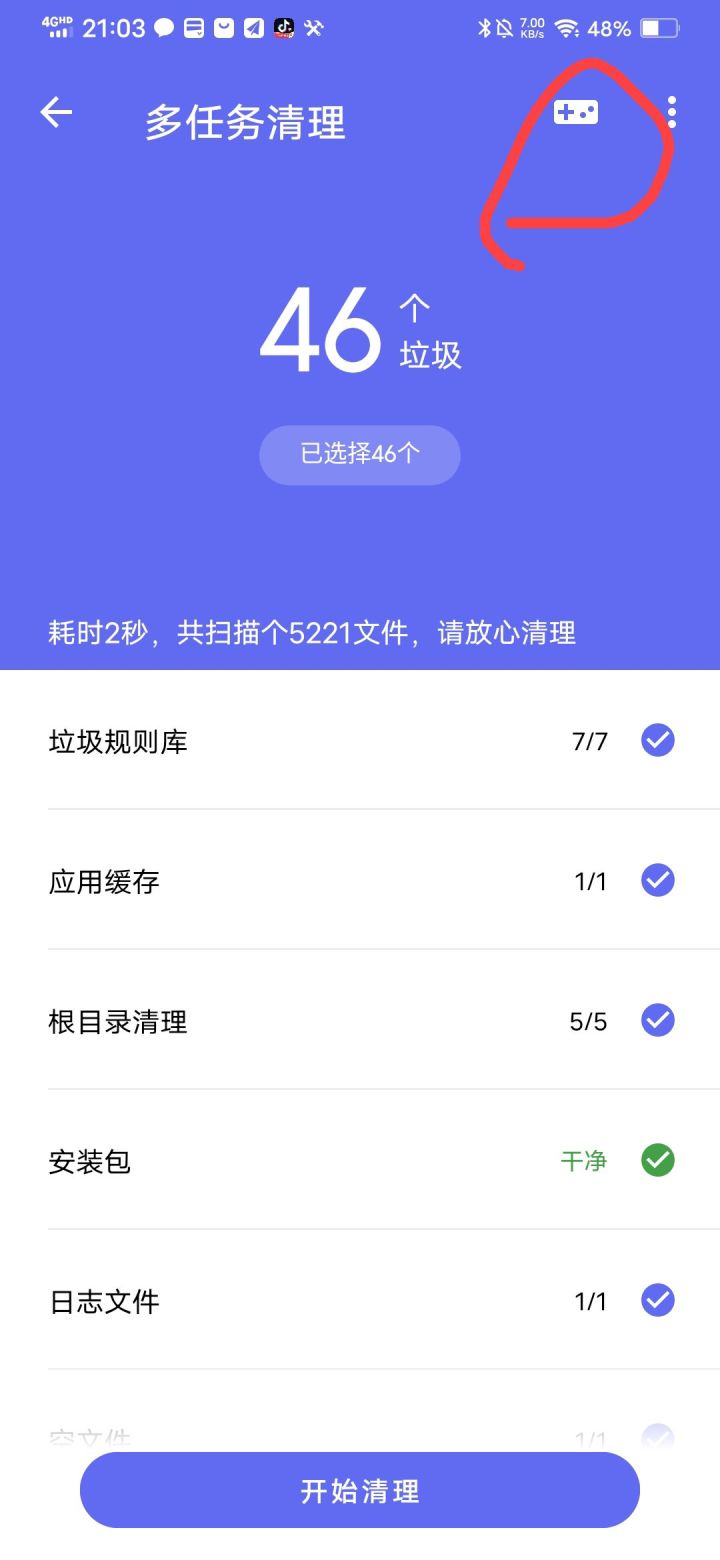Tap the TikTok notification icon
Image resolution: width=720 pixels, height=1560 pixels.
[285, 28]
